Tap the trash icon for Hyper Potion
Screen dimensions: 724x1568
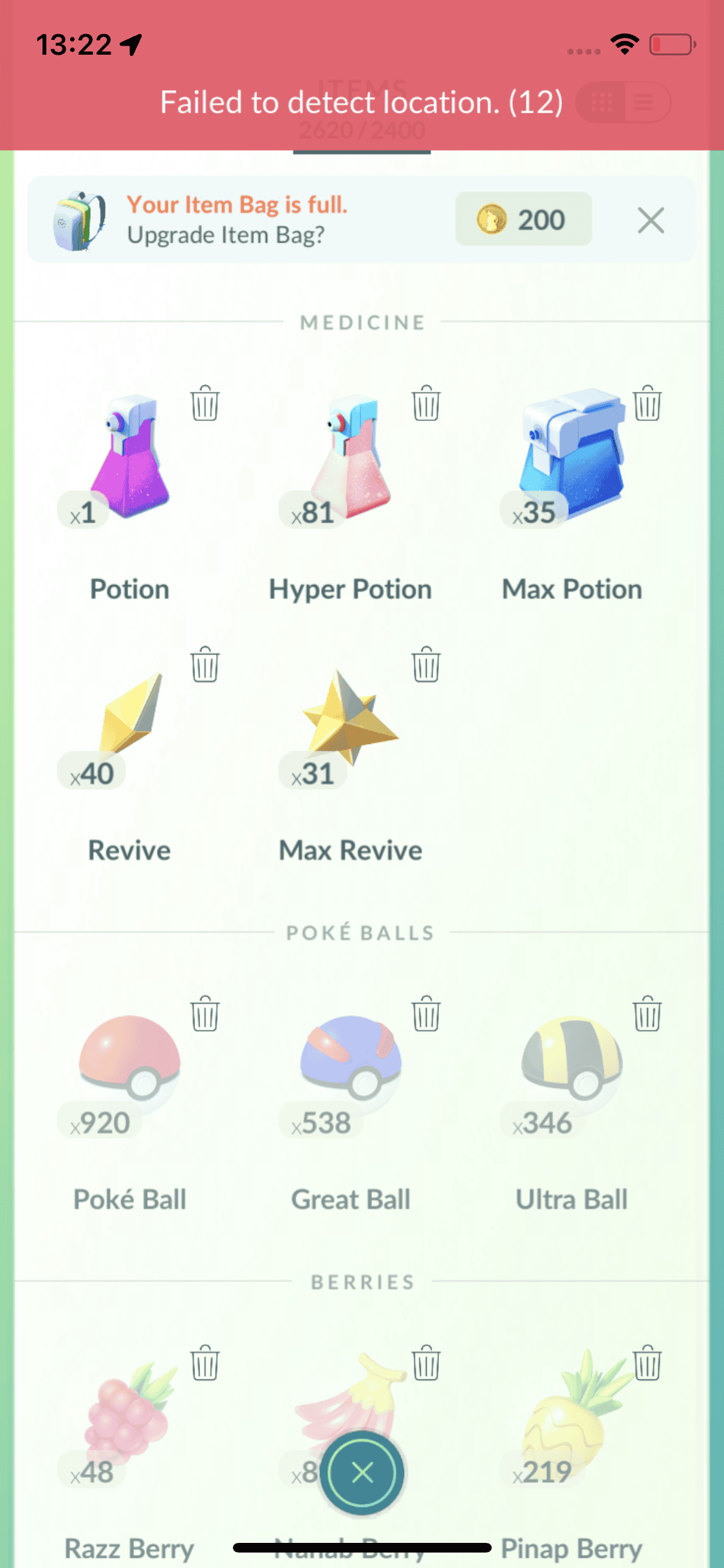point(426,404)
